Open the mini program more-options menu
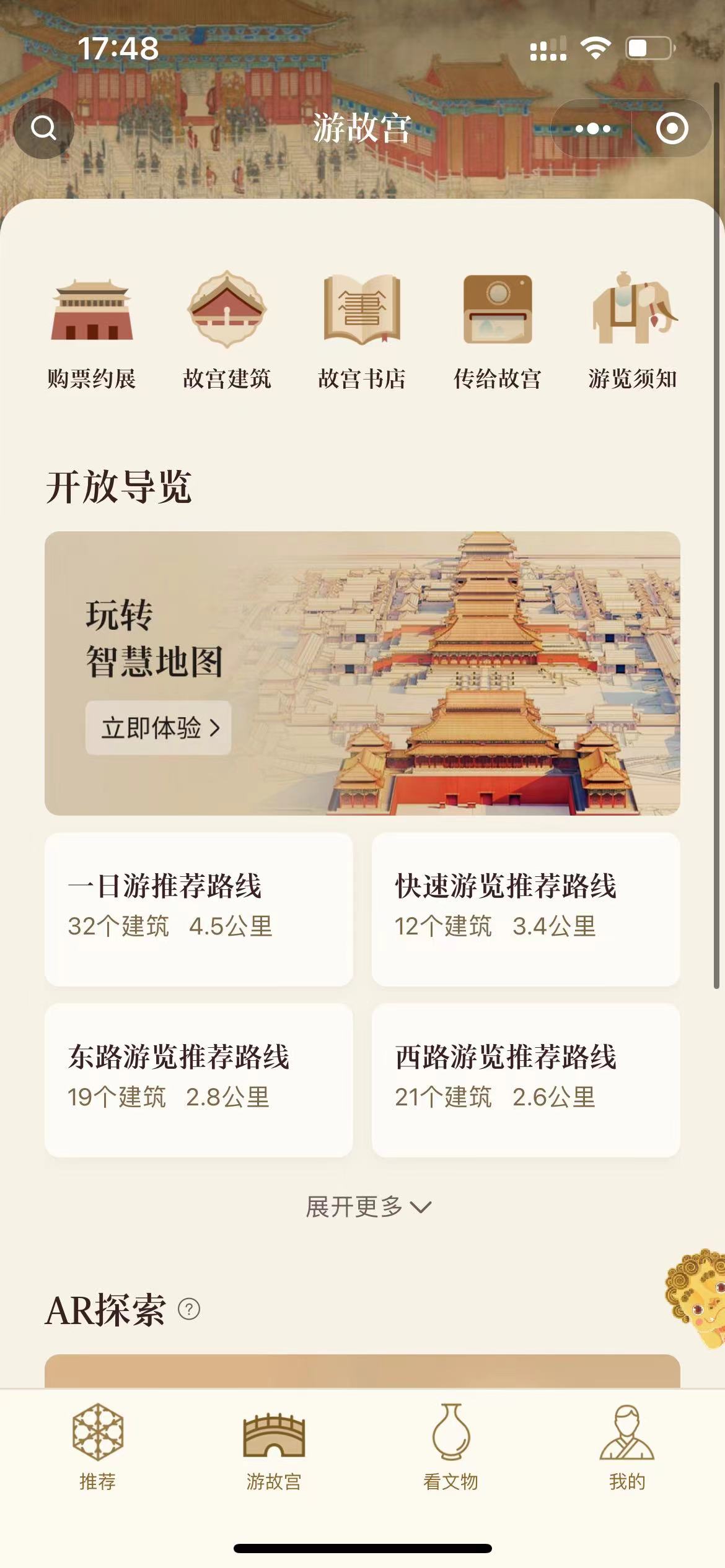725x1568 pixels. [x=592, y=129]
